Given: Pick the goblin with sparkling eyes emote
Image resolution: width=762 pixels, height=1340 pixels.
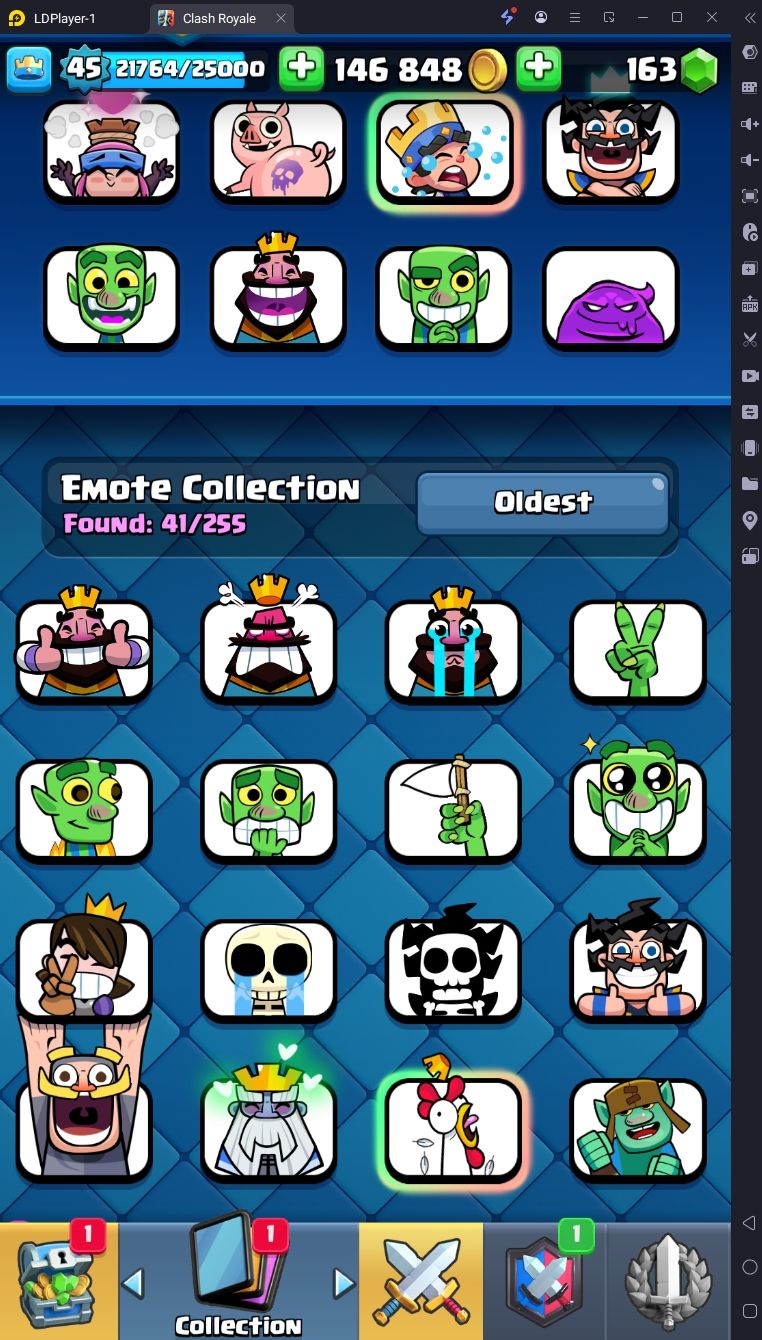Looking at the screenshot, I should pyautogui.click(x=637, y=810).
